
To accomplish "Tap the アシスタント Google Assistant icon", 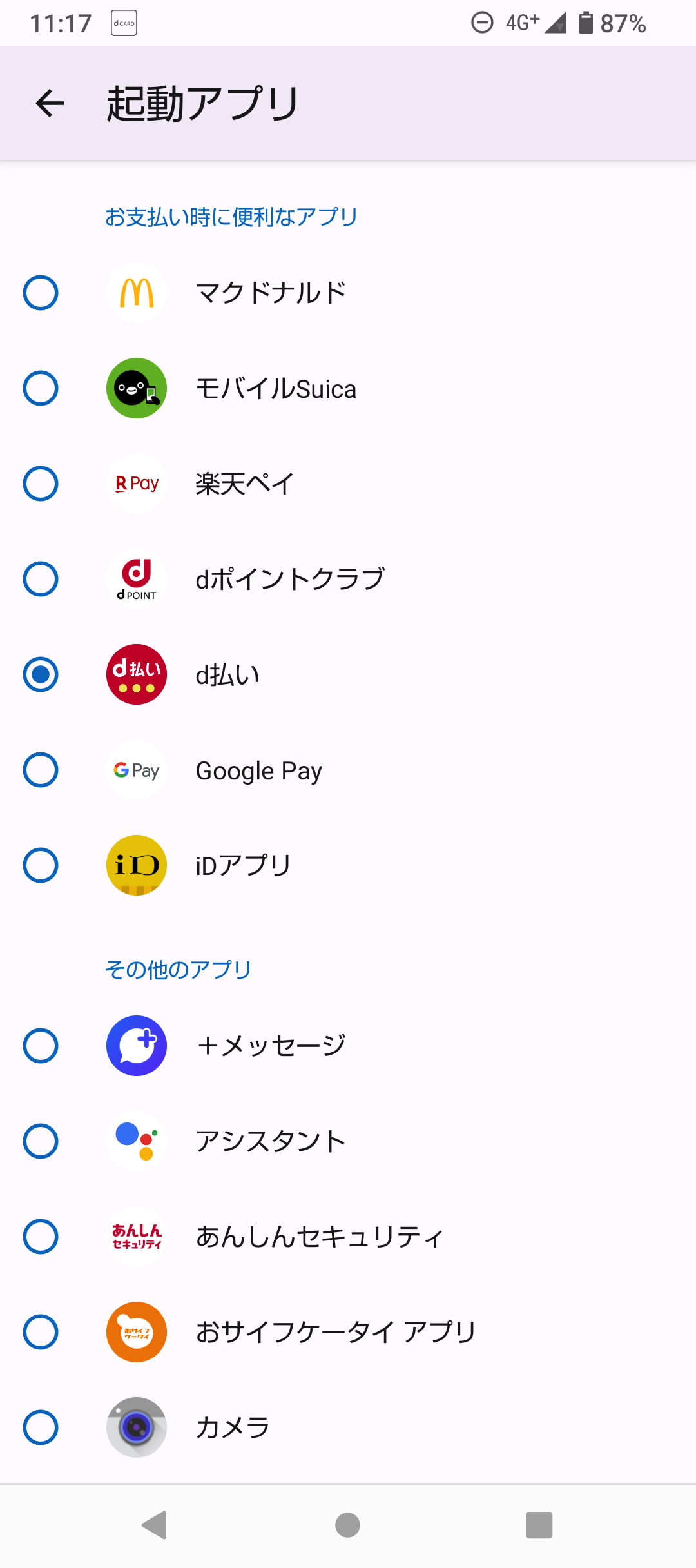I will tap(136, 1141).
